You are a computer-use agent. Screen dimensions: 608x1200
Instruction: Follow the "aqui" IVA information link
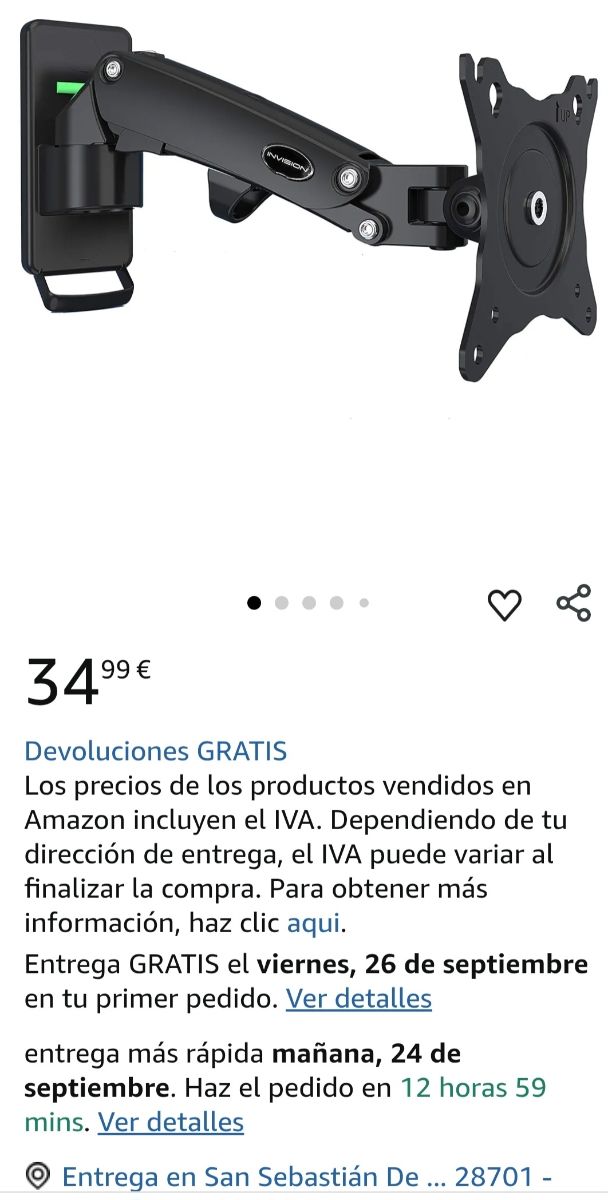click(x=314, y=923)
